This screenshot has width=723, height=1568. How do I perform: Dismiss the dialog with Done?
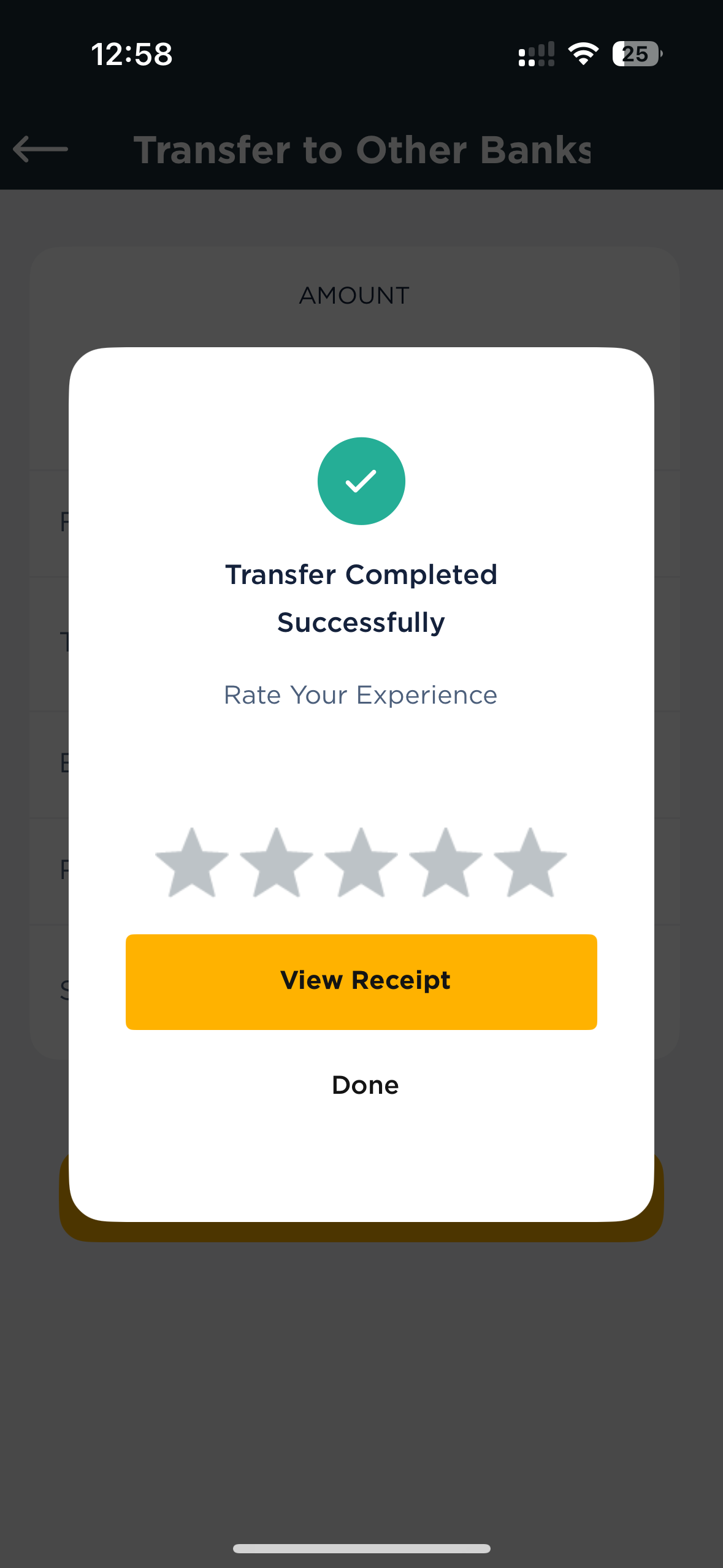(365, 1085)
